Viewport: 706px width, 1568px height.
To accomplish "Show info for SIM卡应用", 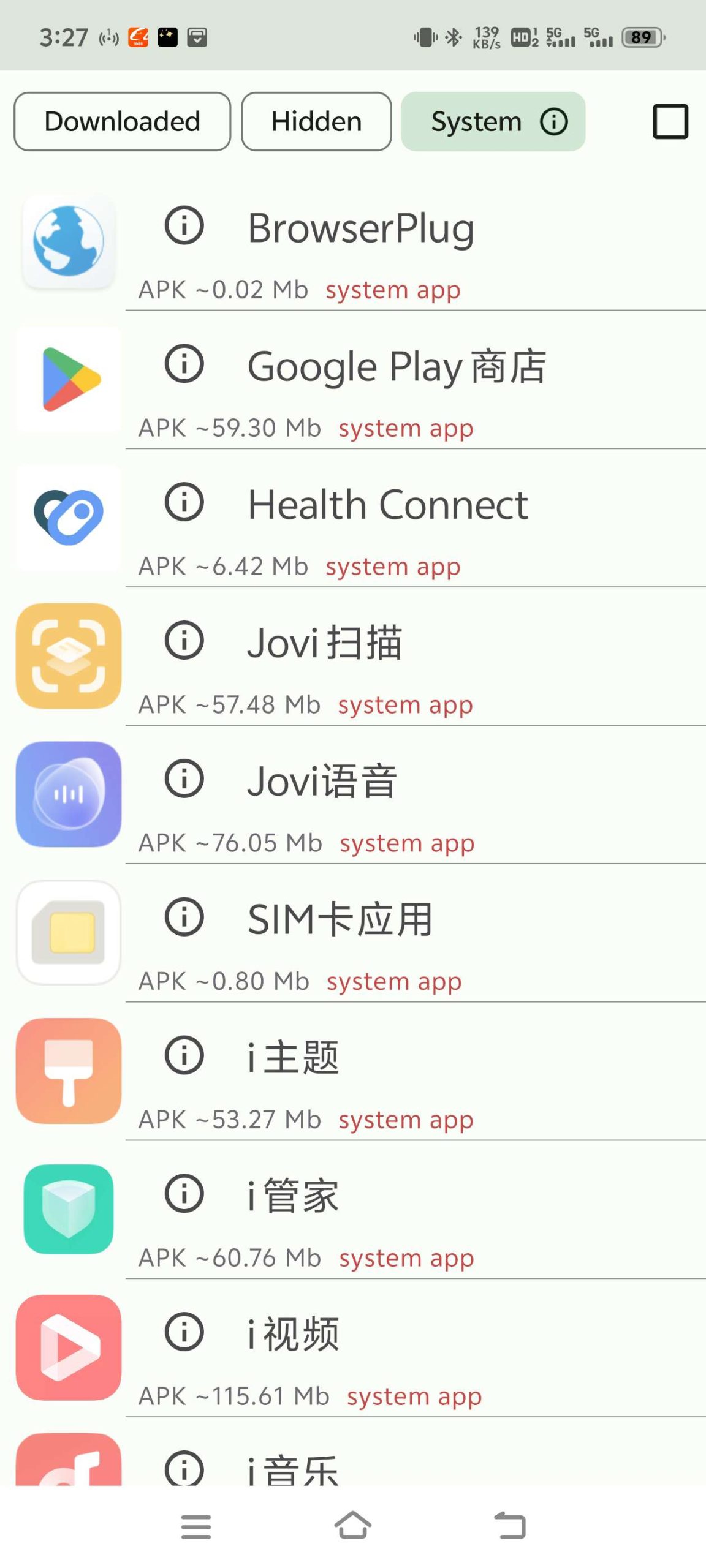I will click(x=184, y=918).
